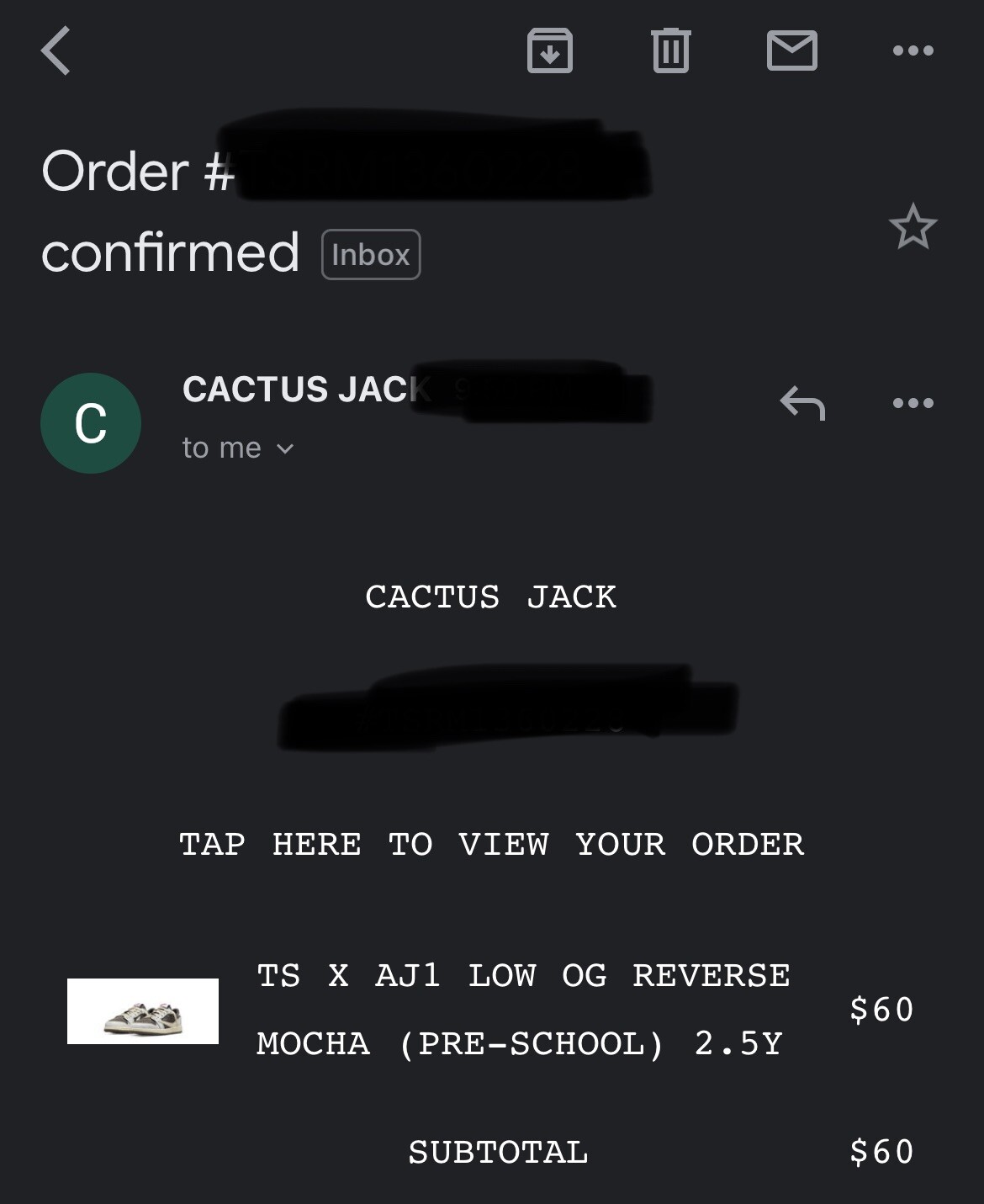This screenshot has width=984, height=1204.
Task: Delete this email
Action: [670, 50]
